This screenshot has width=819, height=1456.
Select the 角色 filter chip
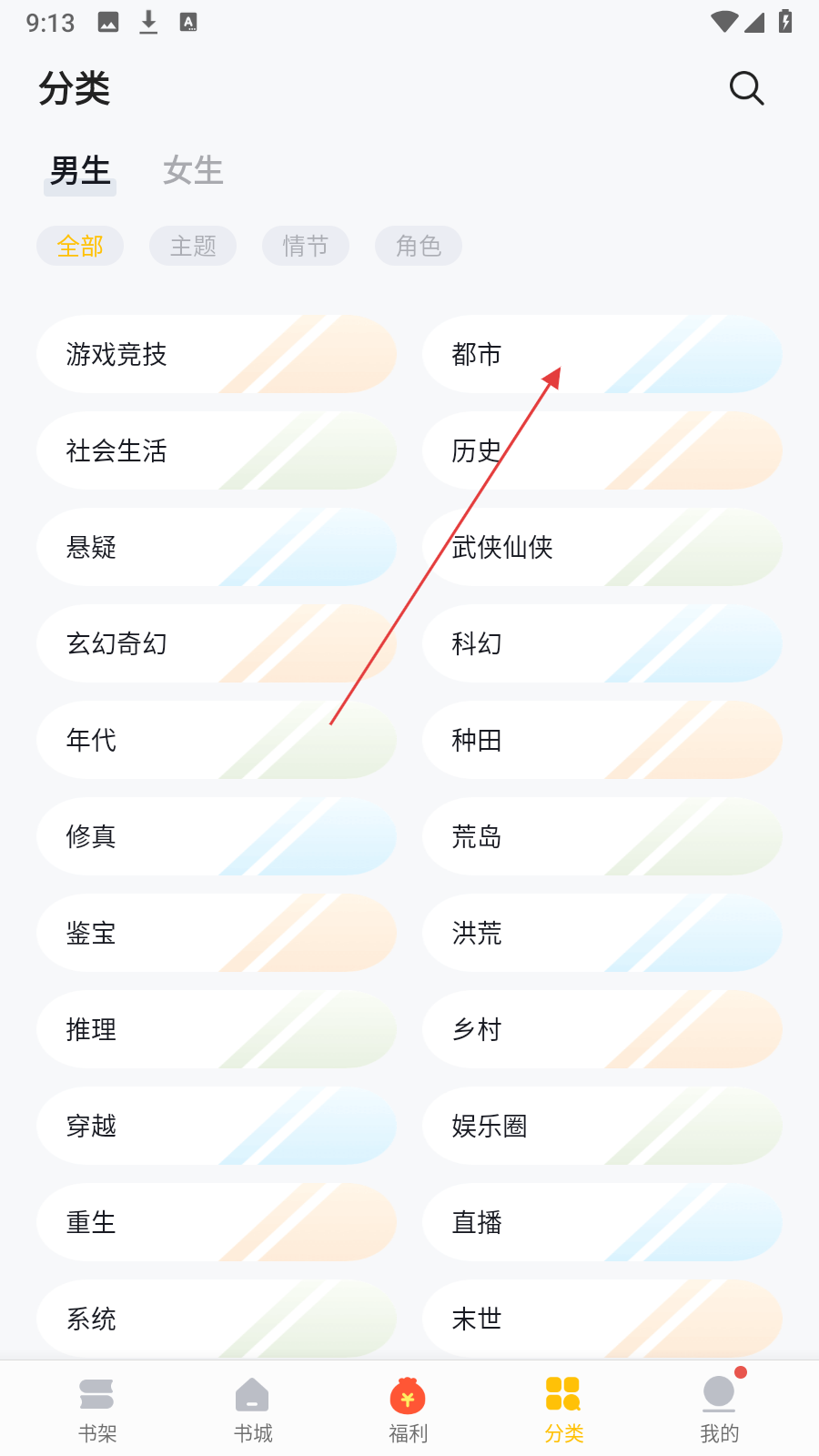419,246
